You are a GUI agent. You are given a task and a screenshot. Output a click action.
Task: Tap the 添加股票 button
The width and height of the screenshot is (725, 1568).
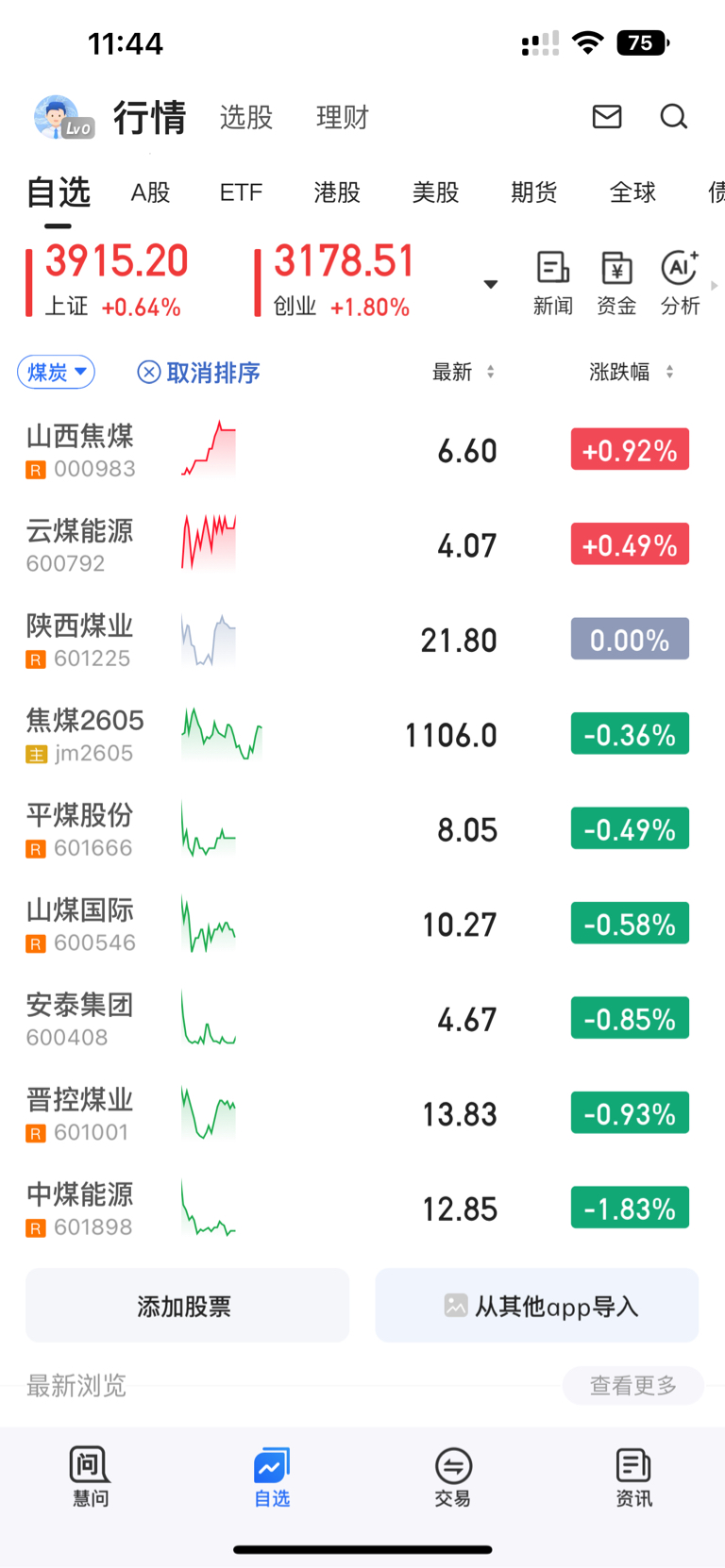187,1306
